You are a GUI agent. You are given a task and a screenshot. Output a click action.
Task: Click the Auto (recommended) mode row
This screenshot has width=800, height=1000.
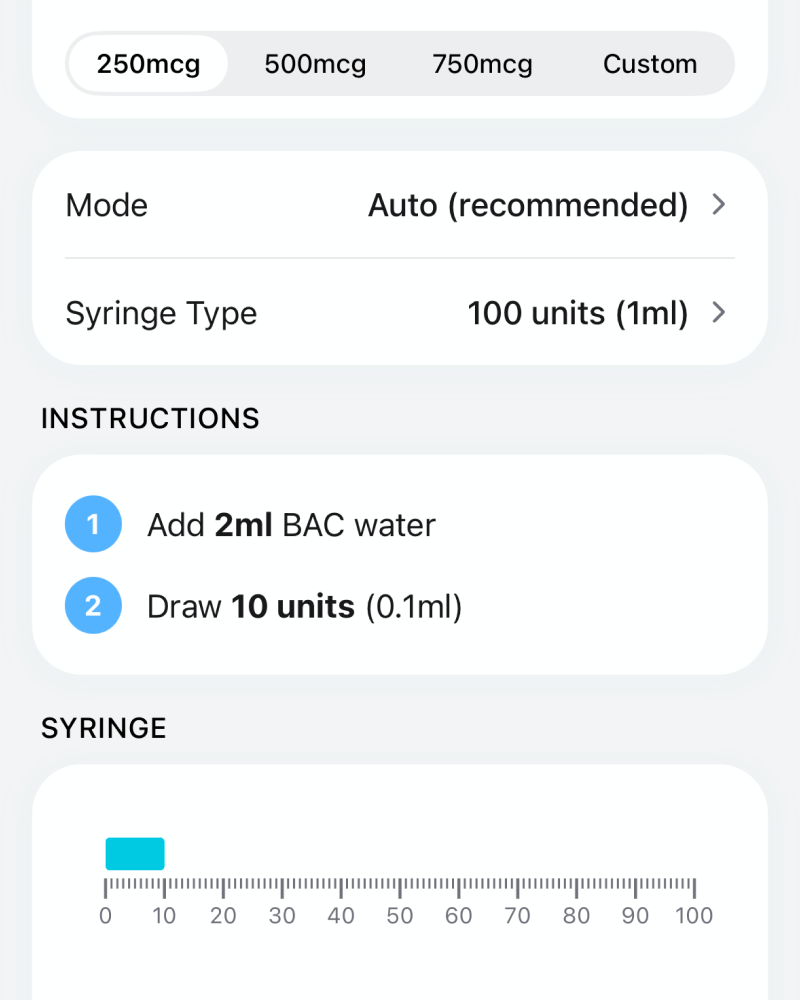(x=528, y=205)
